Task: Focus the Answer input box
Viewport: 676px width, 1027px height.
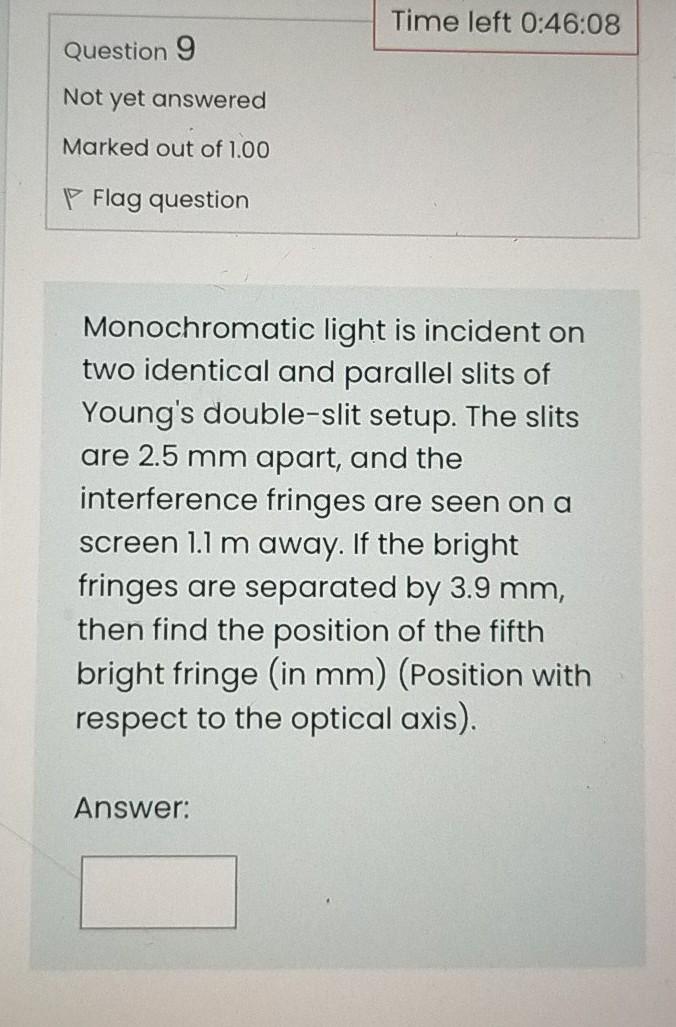Action: 159,891
